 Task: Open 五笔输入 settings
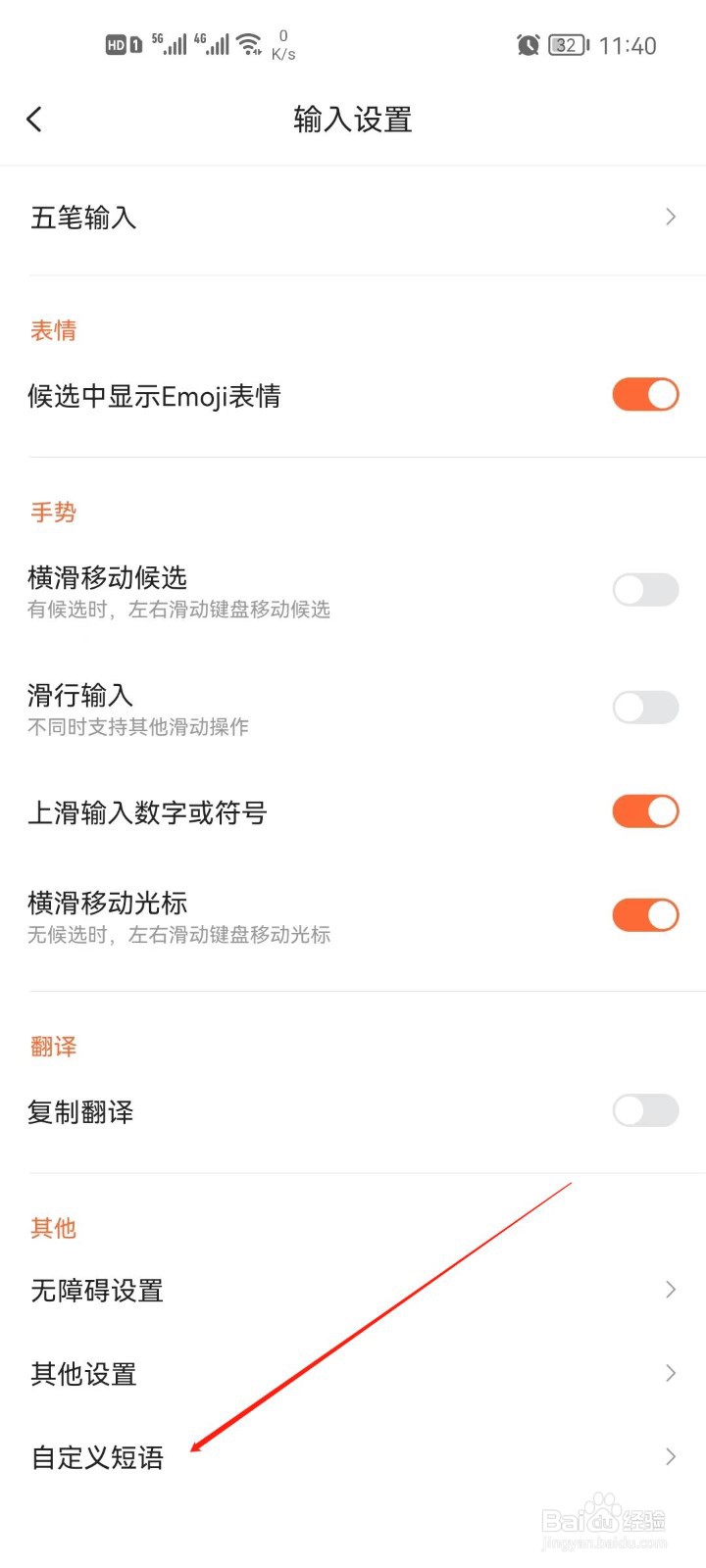pyautogui.click(x=353, y=218)
